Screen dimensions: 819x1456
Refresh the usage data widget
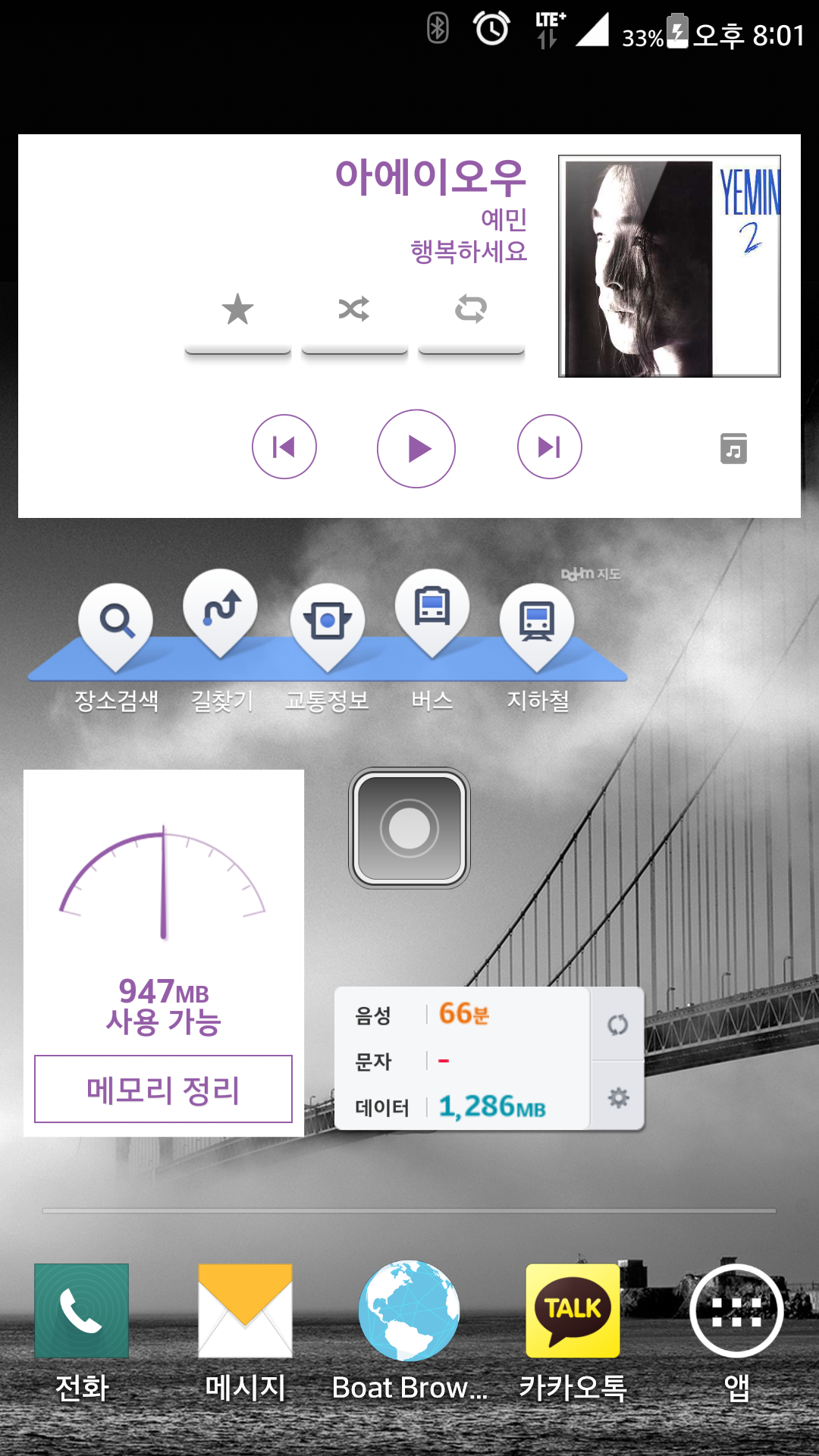(x=617, y=1025)
